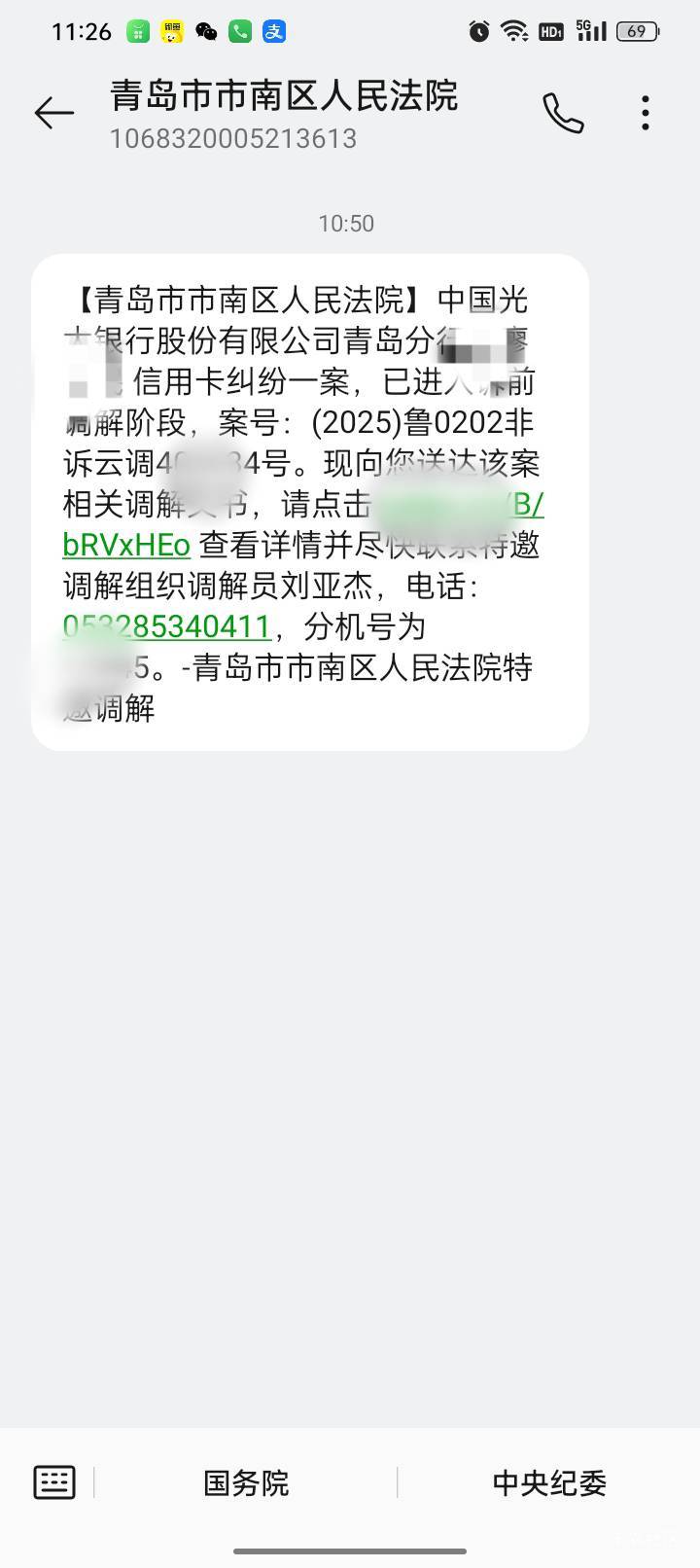Go back to the message list

tap(54, 114)
